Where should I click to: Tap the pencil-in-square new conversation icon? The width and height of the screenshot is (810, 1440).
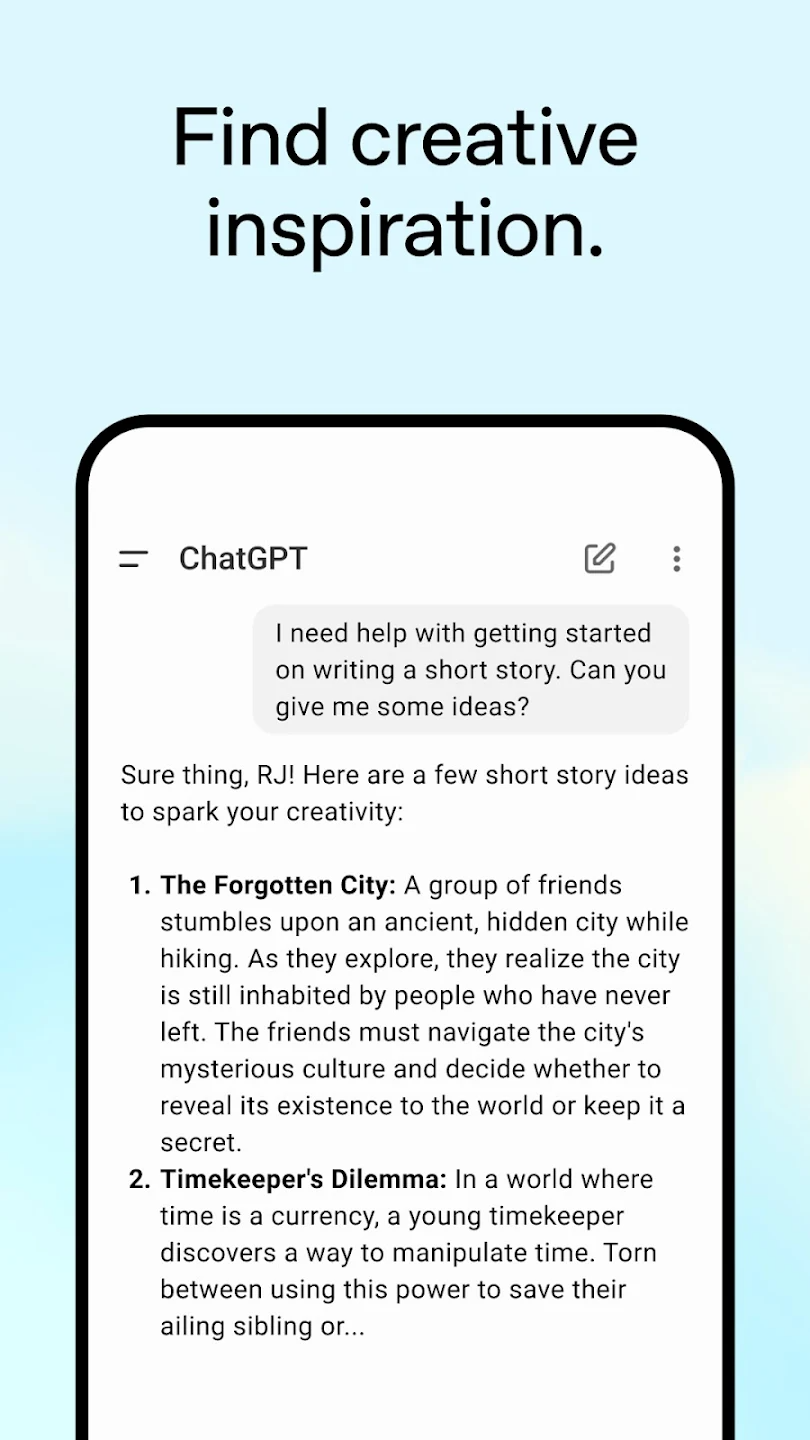pyautogui.click(x=599, y=559)
